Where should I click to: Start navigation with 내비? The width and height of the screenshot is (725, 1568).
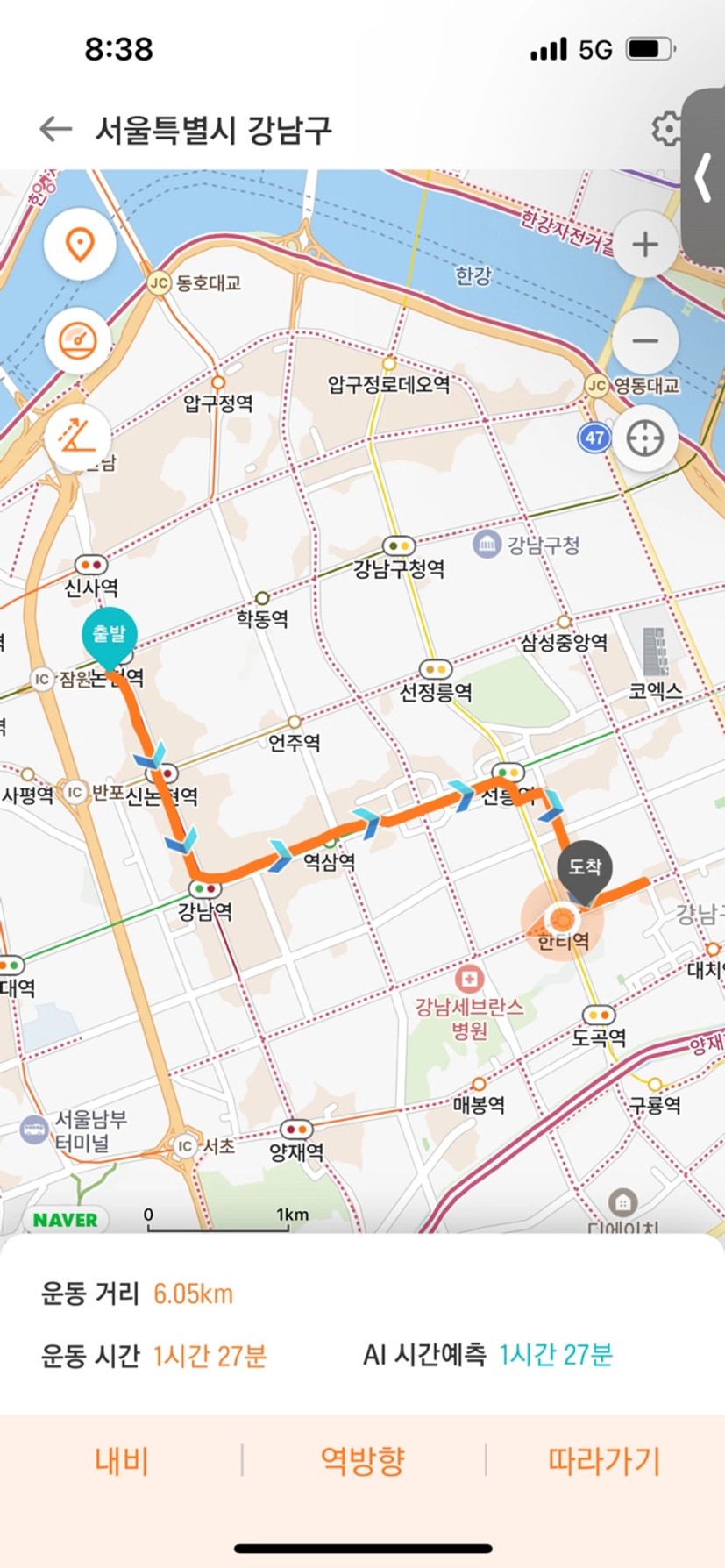[x=121, y=1461]
